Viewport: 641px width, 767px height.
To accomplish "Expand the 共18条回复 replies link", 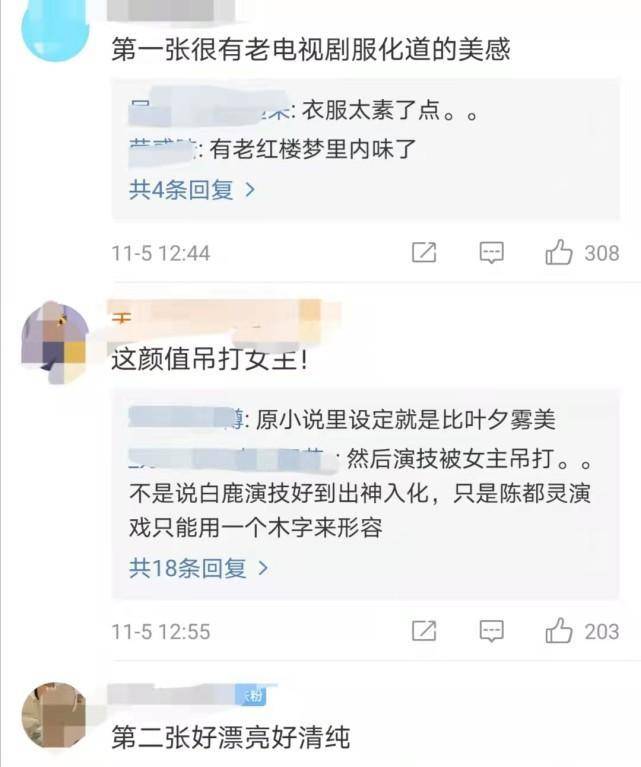I will [x=198, y=568].
